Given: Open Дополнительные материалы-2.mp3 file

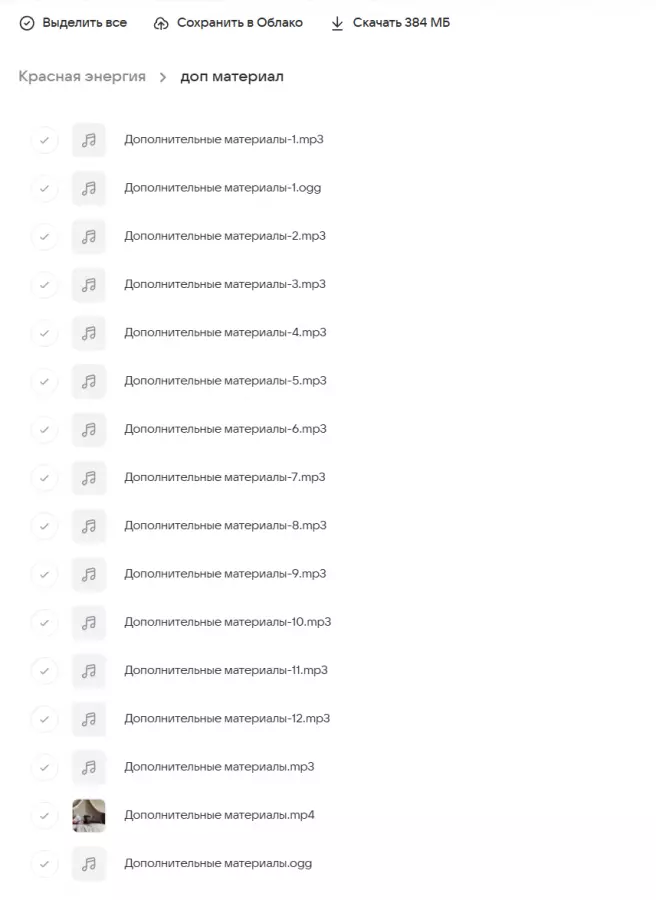Looking at the screenshot, I should click(x=224, y=236).
